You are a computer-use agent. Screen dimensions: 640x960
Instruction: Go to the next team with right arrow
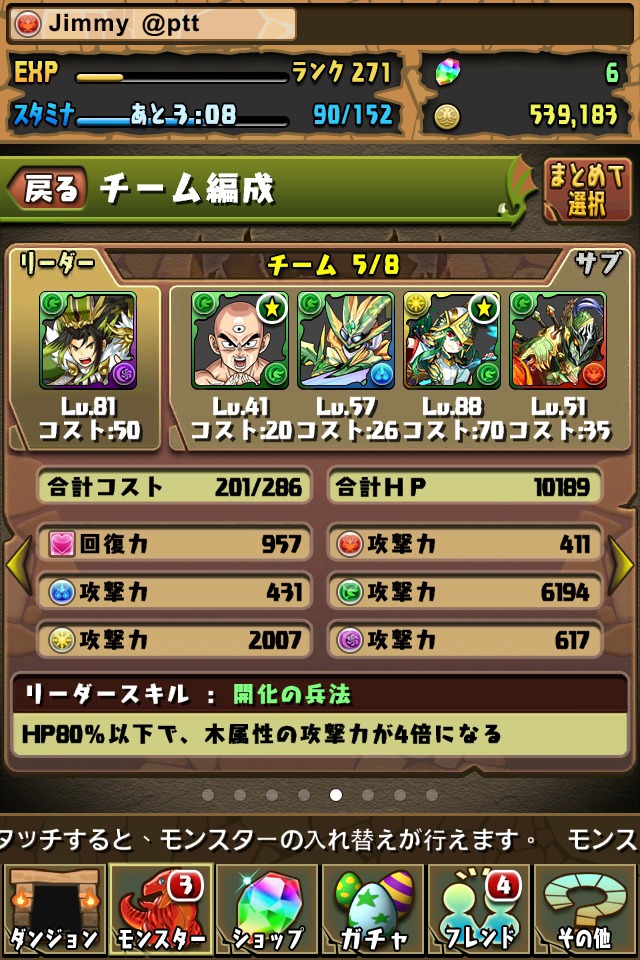622,567
